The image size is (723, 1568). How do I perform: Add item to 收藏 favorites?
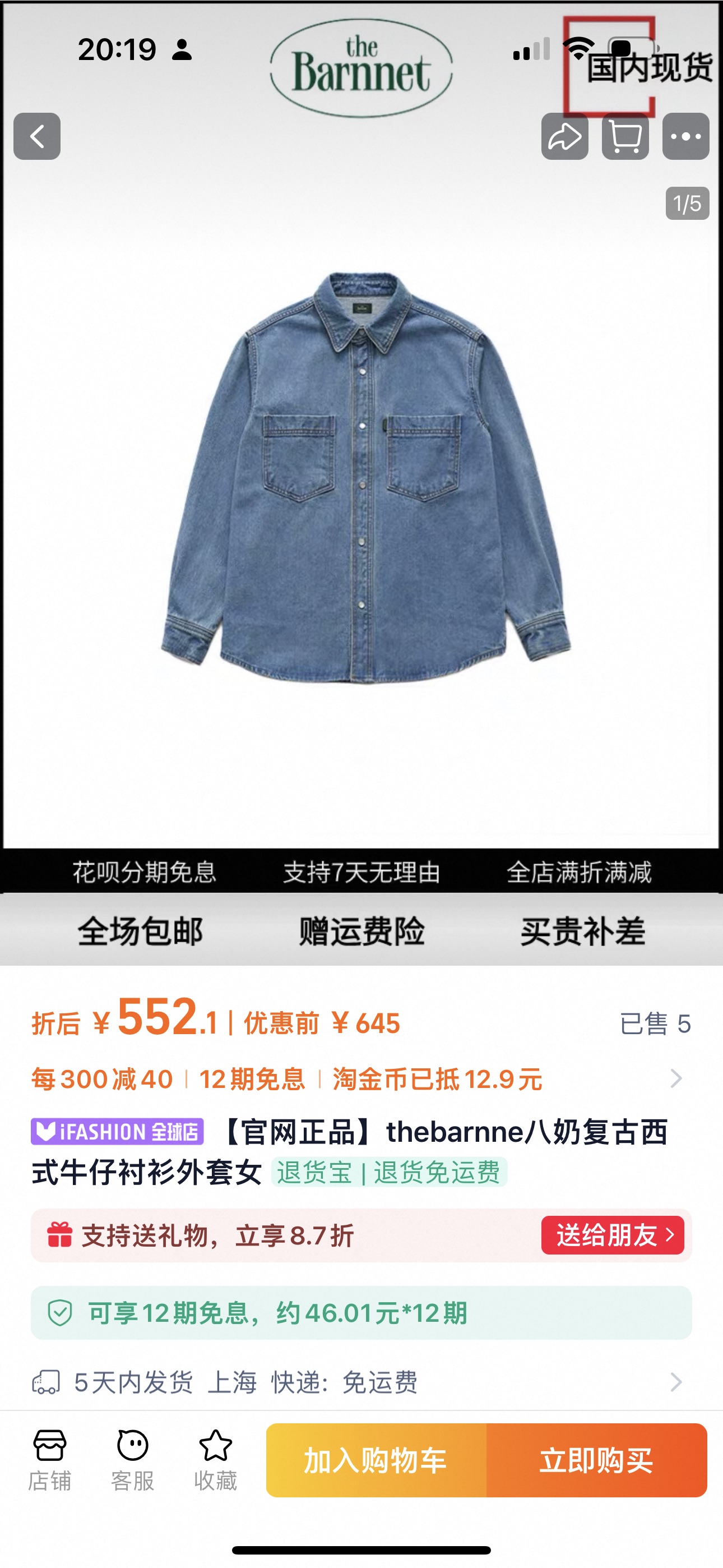coord(215,1460)
